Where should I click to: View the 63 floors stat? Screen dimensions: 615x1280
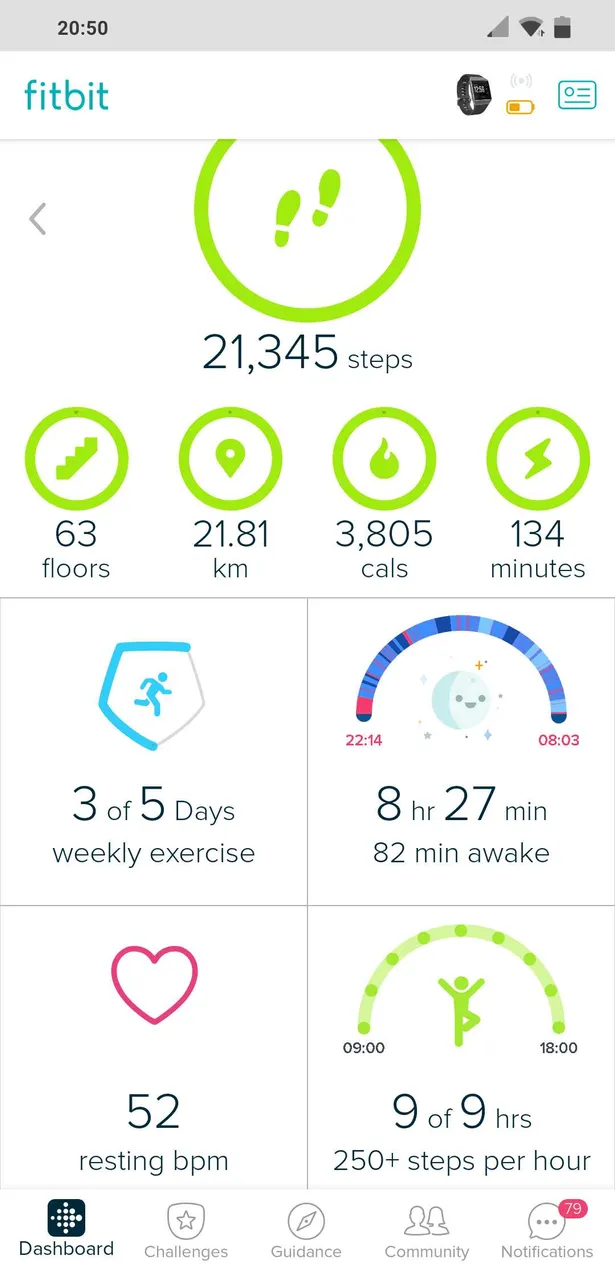click(76, 495)
